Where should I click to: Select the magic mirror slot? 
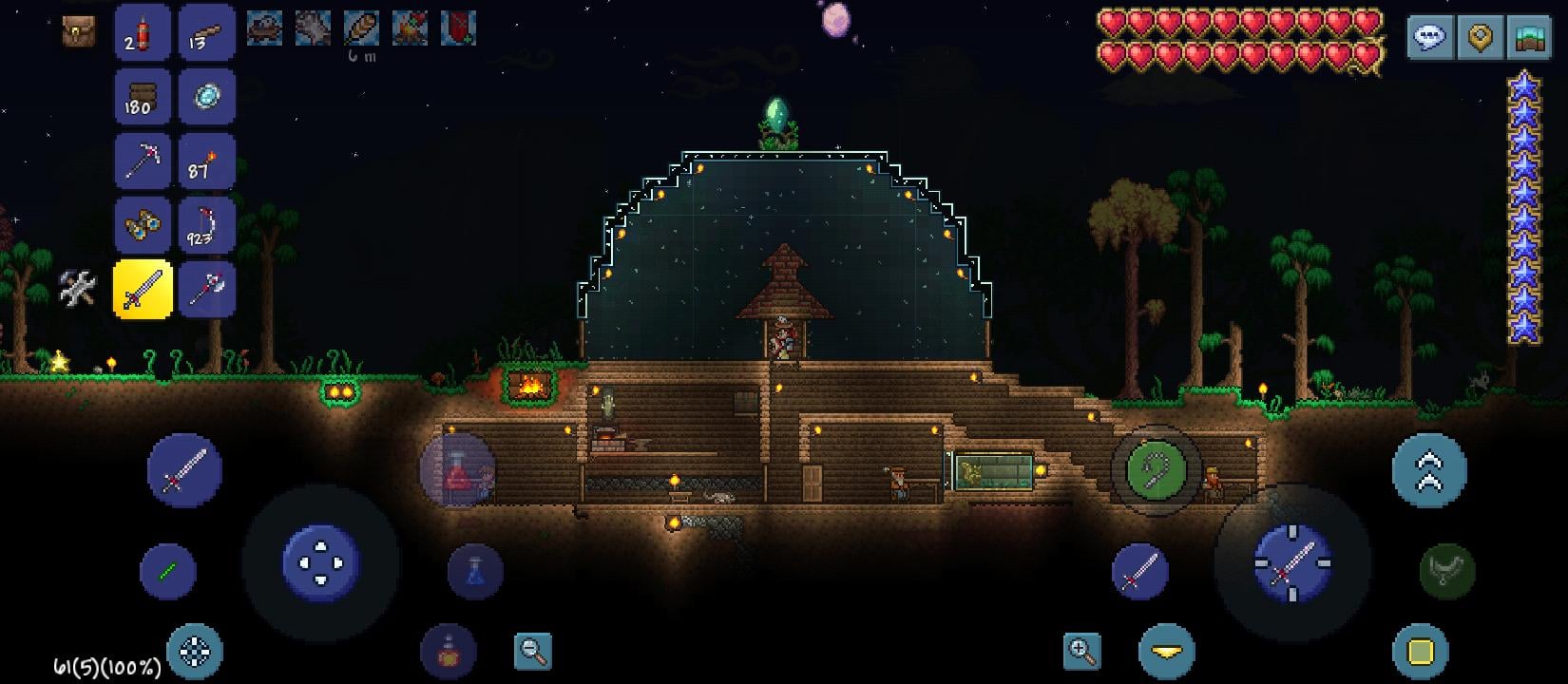(x=206, y=96)
